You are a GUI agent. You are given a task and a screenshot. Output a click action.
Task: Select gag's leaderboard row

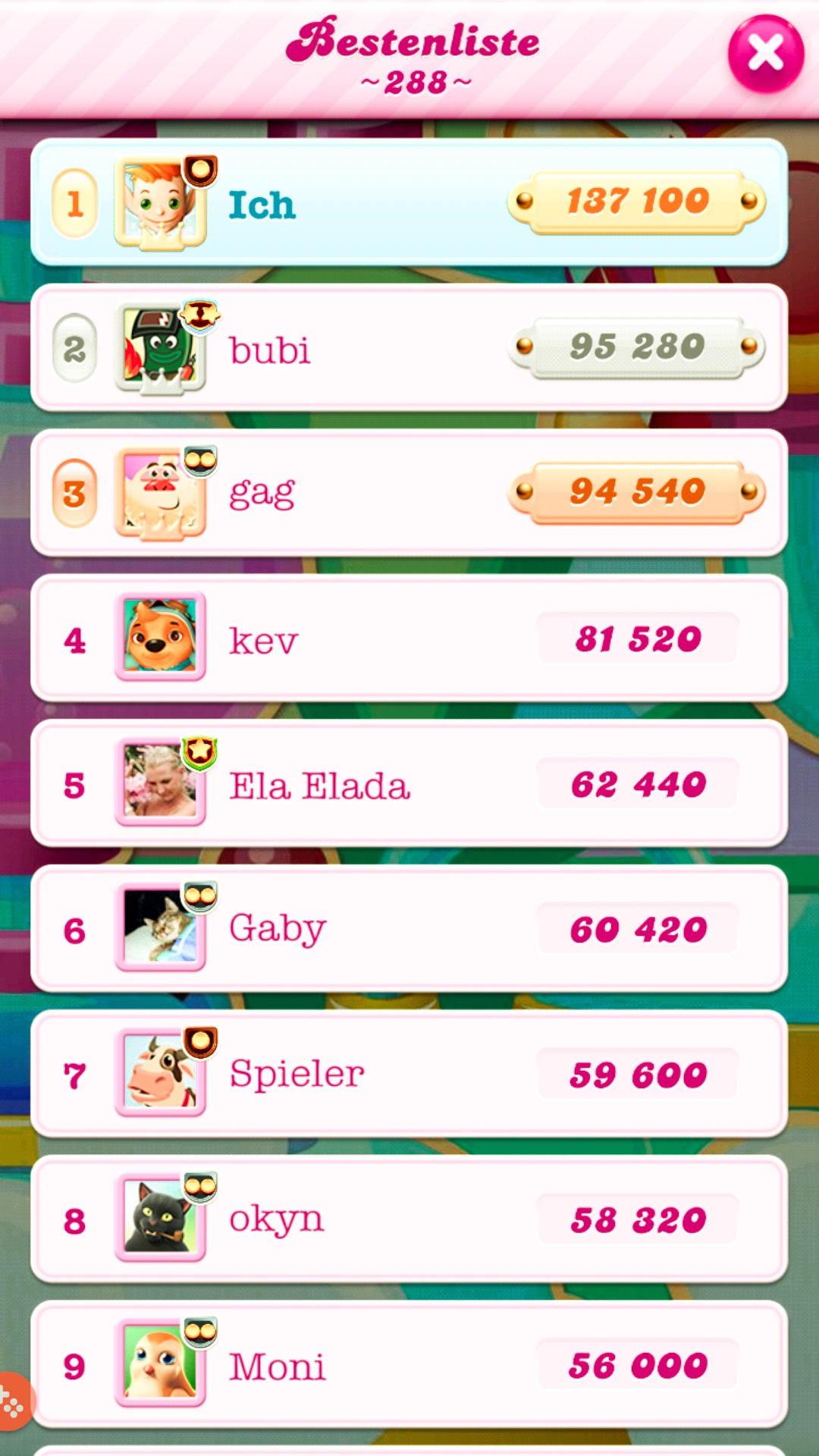coord(409,494)
